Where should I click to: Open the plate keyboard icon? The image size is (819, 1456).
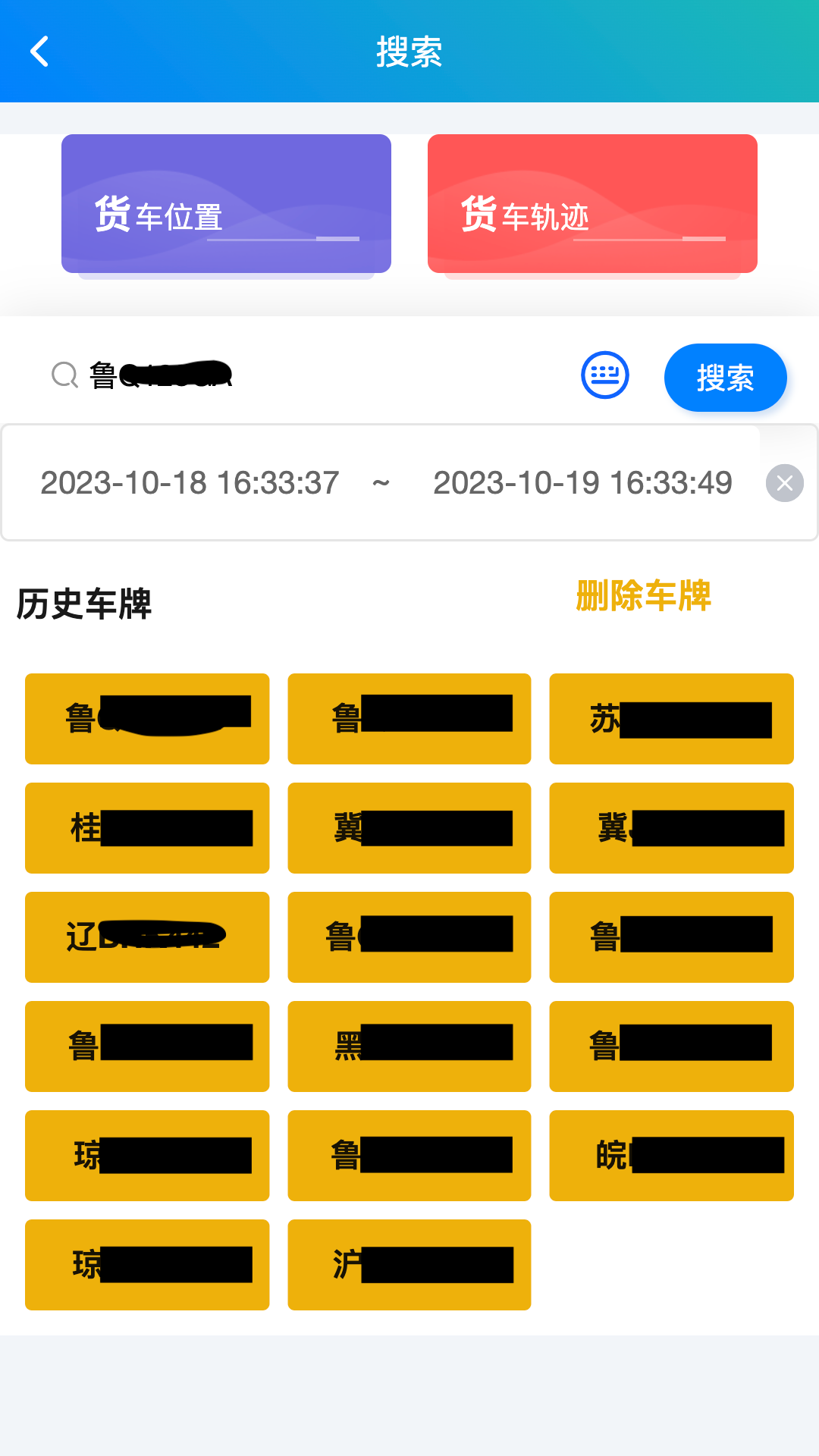pyautogui.click(x=604, y=375)
